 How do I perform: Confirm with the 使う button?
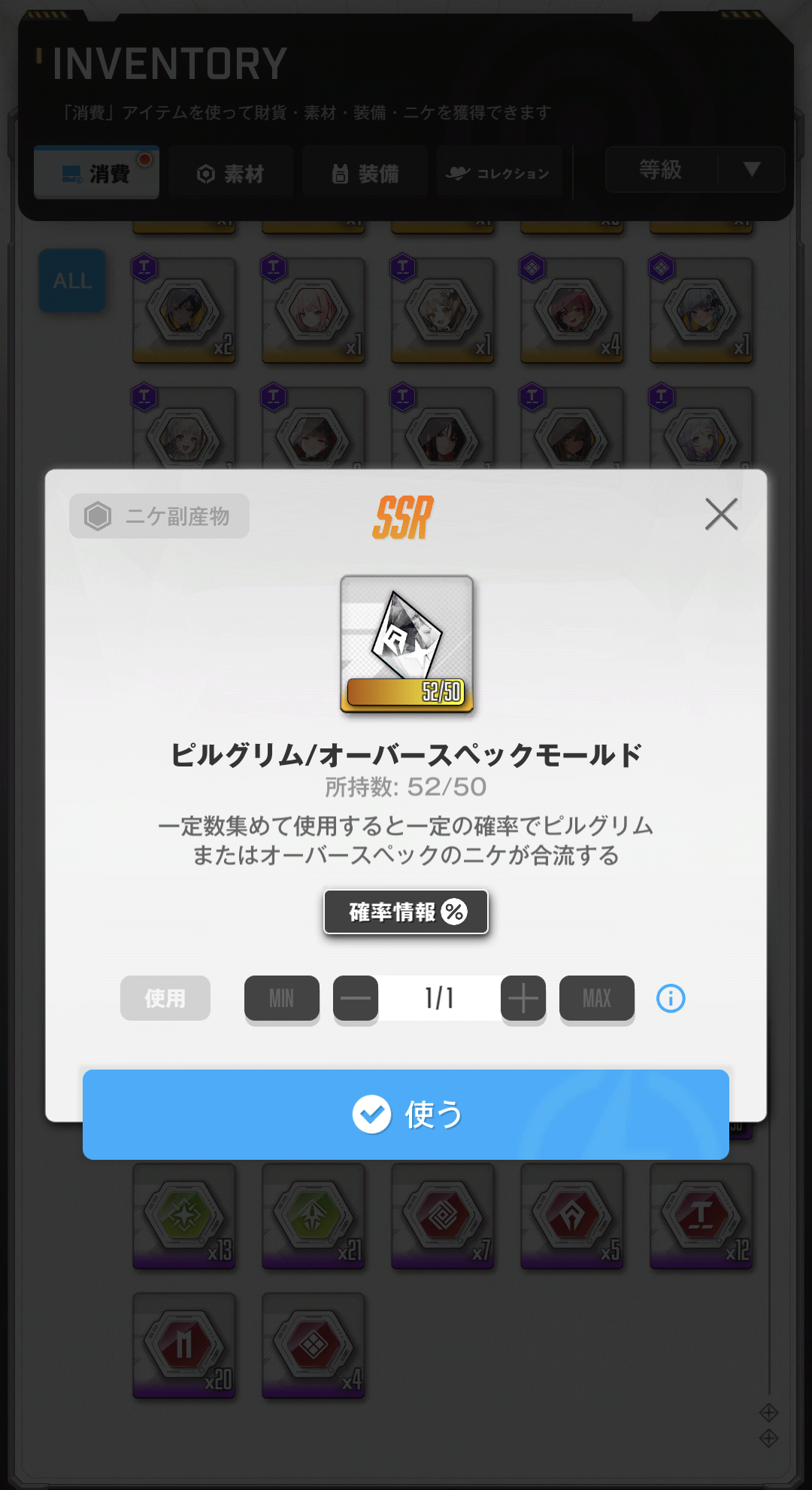[x=406, y=1114]
